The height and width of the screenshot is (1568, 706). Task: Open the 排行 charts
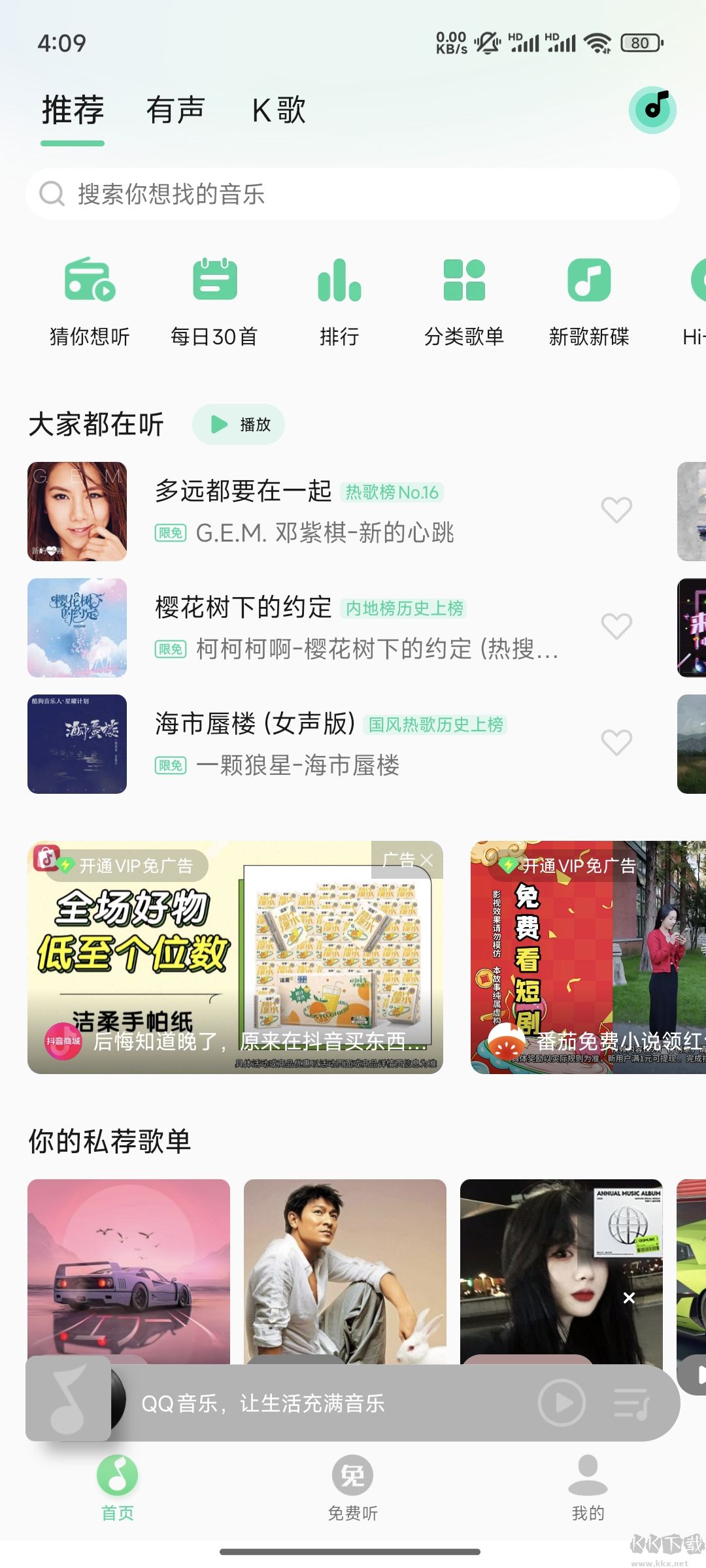coord(339,301)
